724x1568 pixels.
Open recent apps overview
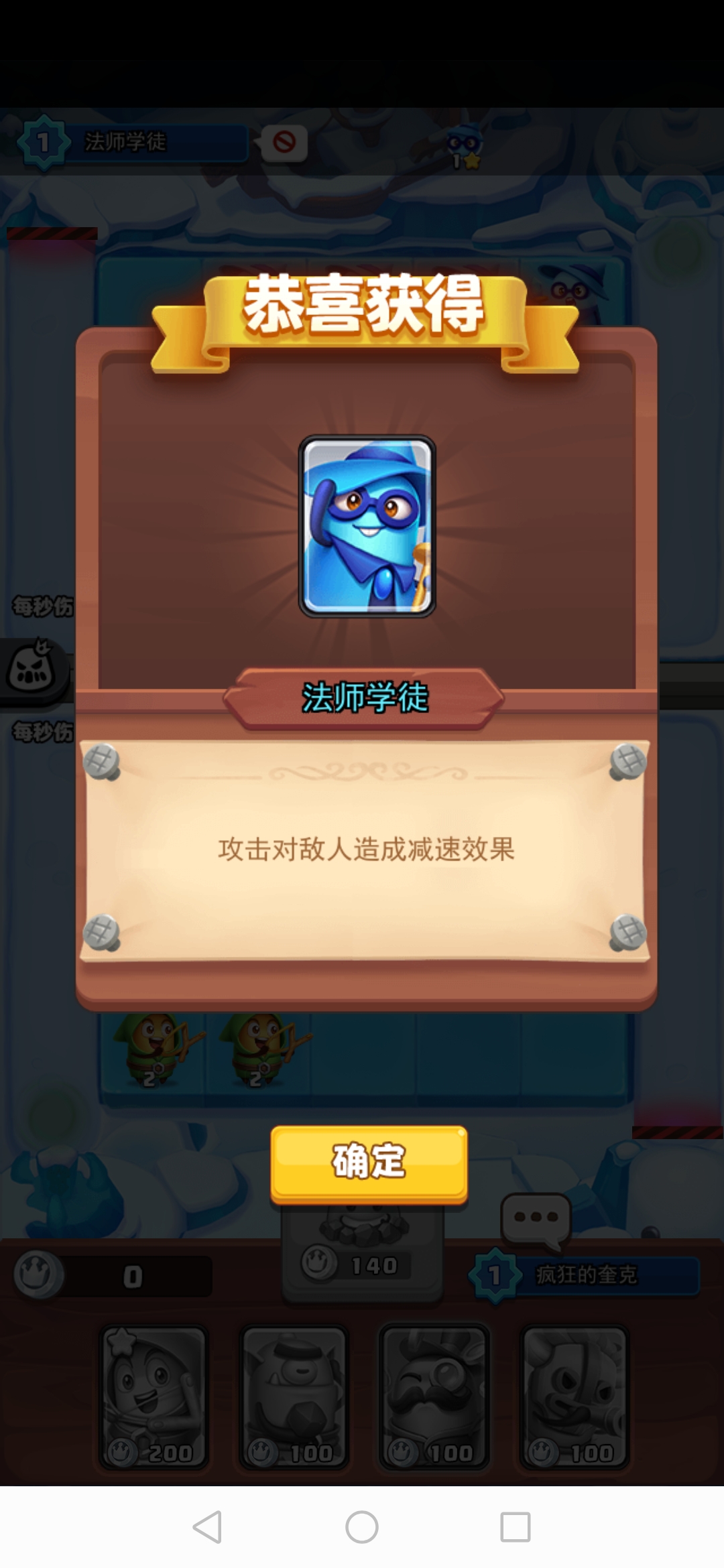coord(516,1527)
